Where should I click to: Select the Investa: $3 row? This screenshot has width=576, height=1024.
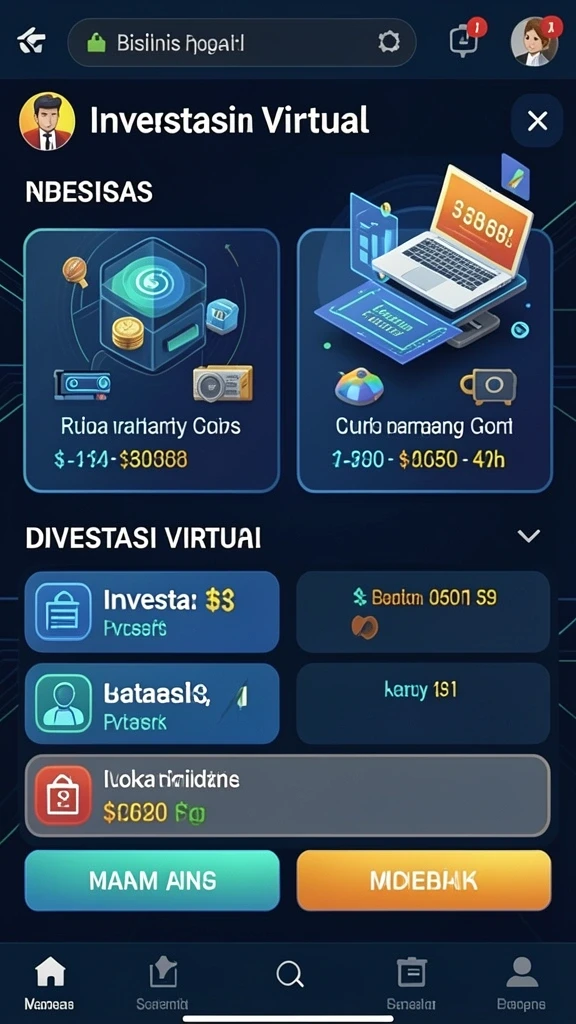click(152, 612)
